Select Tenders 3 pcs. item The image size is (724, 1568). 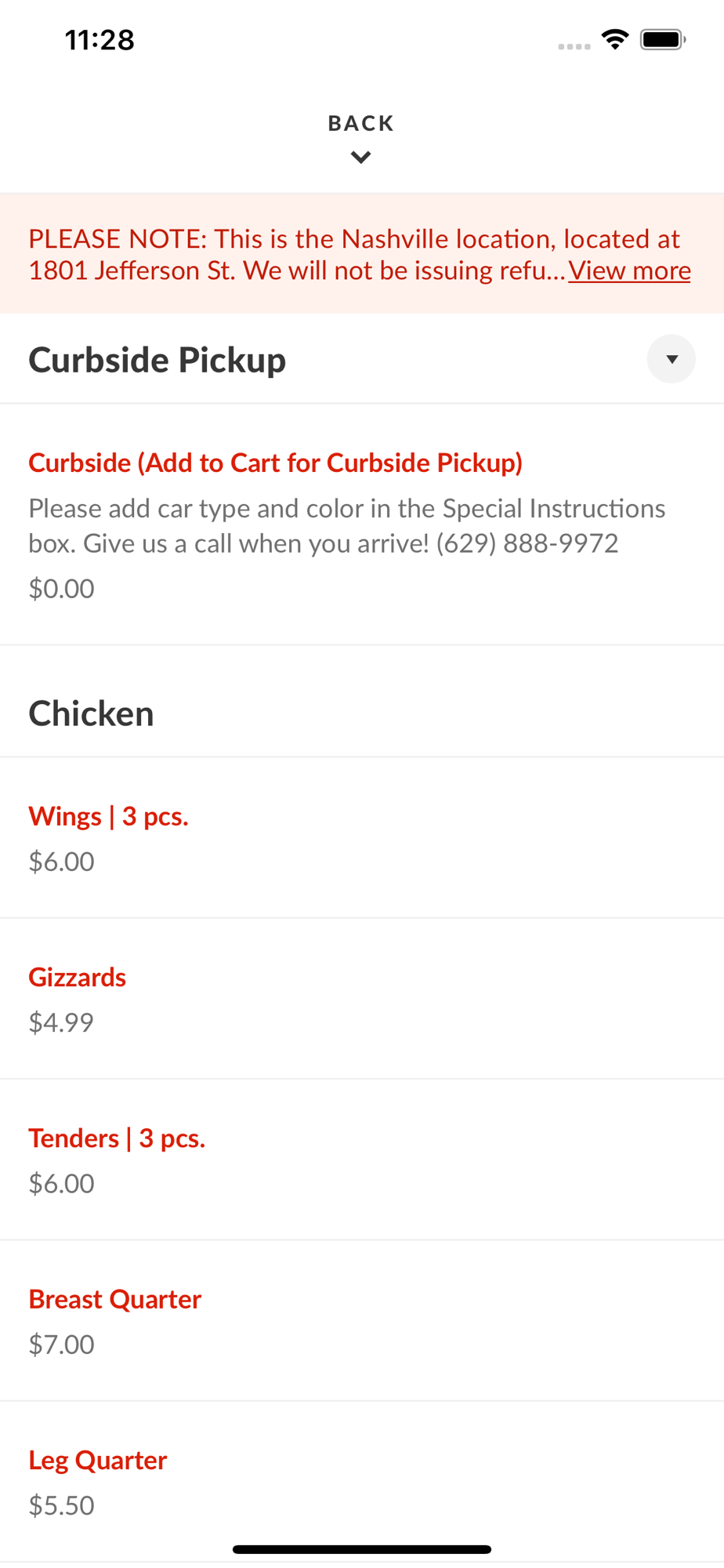[362, 1160]
